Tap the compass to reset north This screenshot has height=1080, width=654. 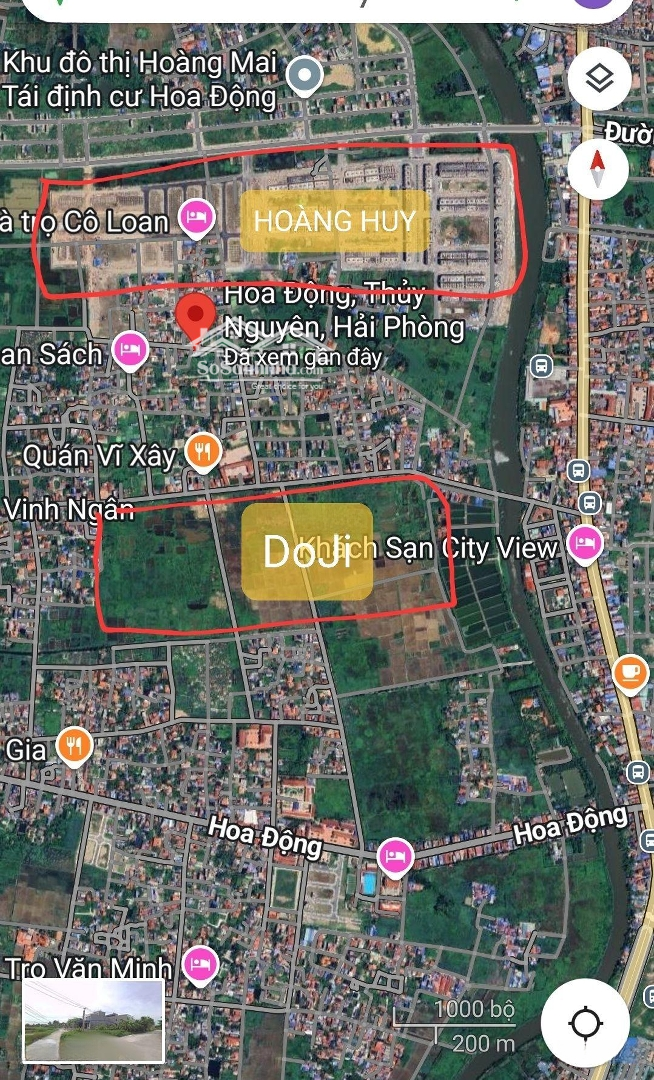598,166
